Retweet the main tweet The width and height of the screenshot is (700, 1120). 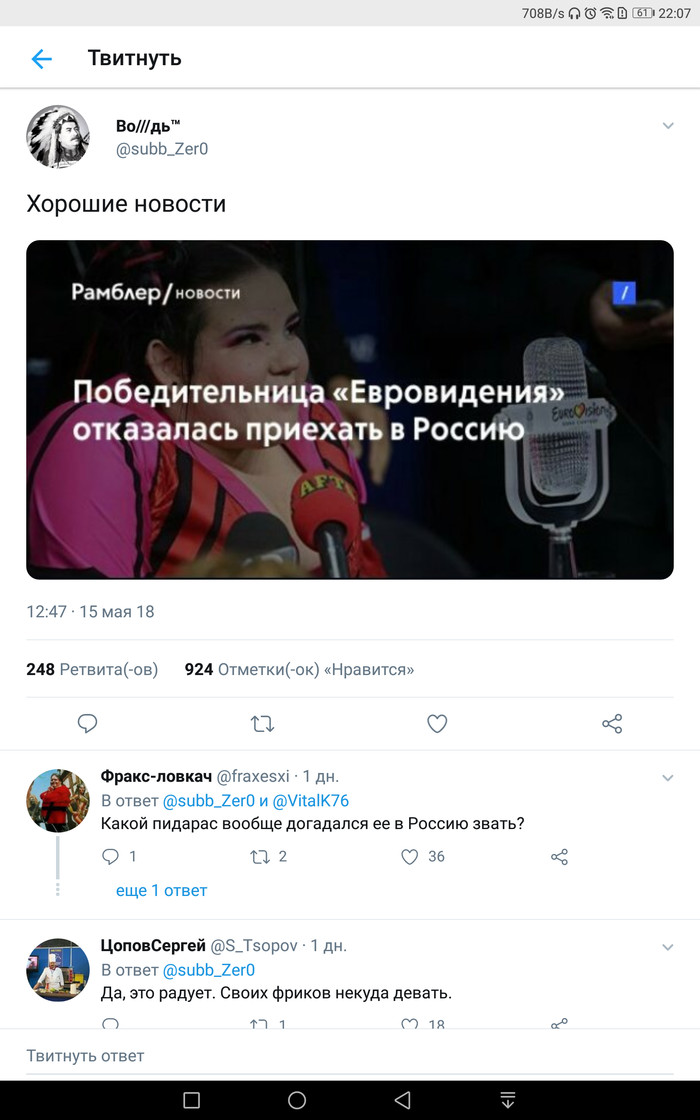[262, 723]
